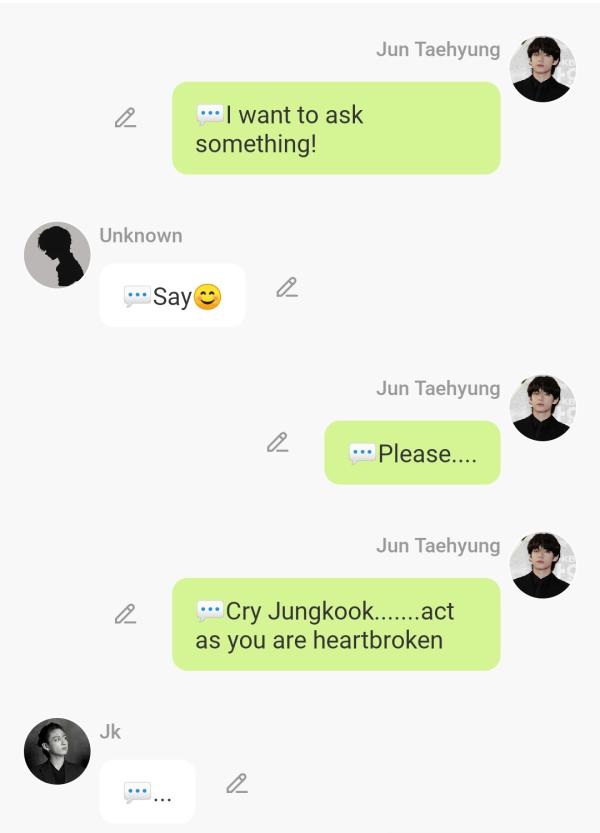The width and height of the screenshot is (600, 833).
Task: Edit the "I want to ask something!" message
Action: pyautogui.click(x=125, y=118)
